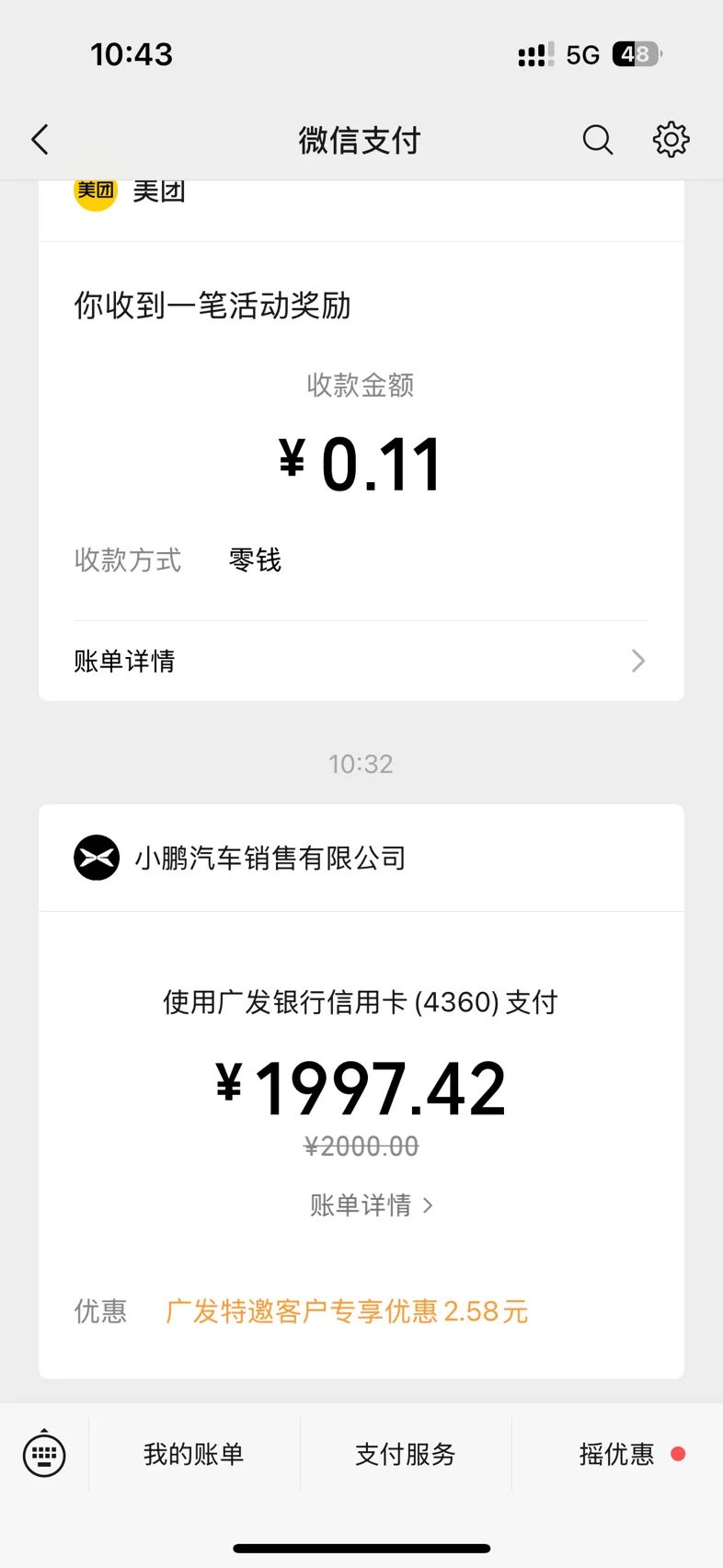
Task: Switch to keyboard input mode
Action: [x=44, y=1454]
